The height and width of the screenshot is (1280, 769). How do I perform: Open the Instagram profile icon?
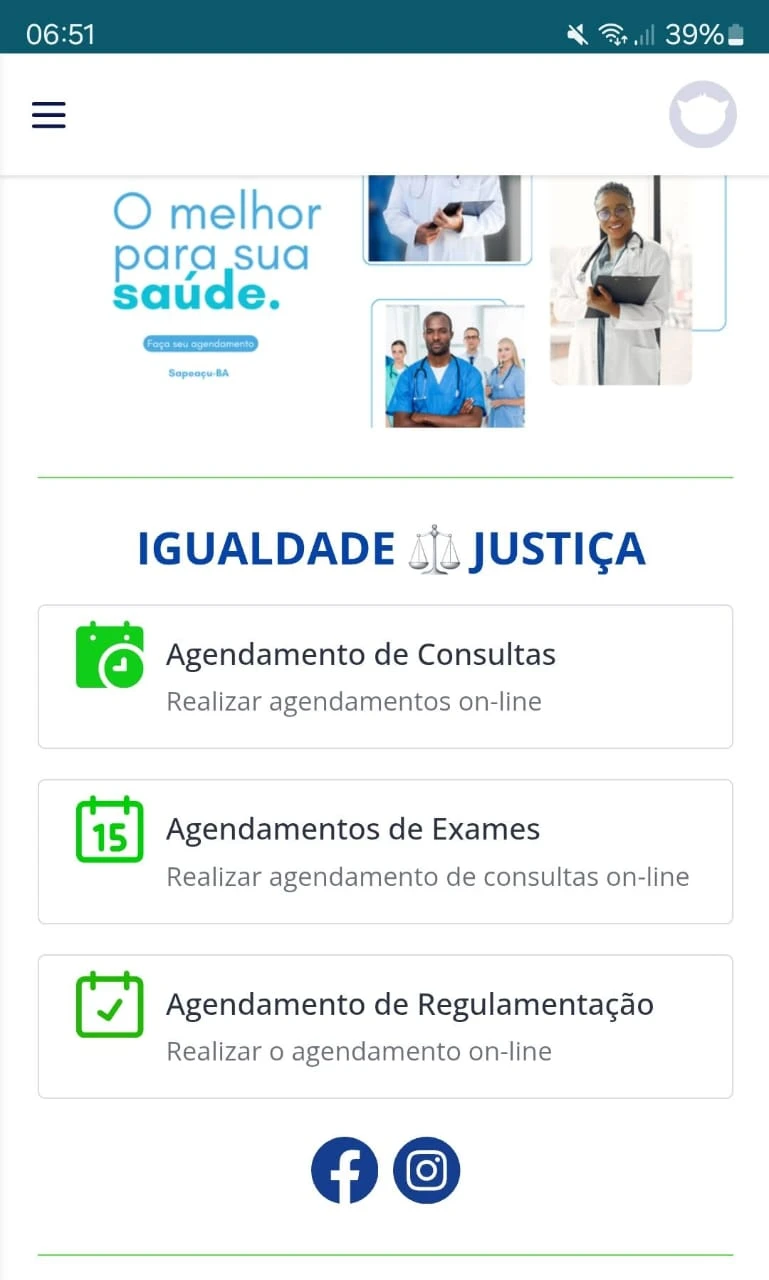coord(427,1170)
